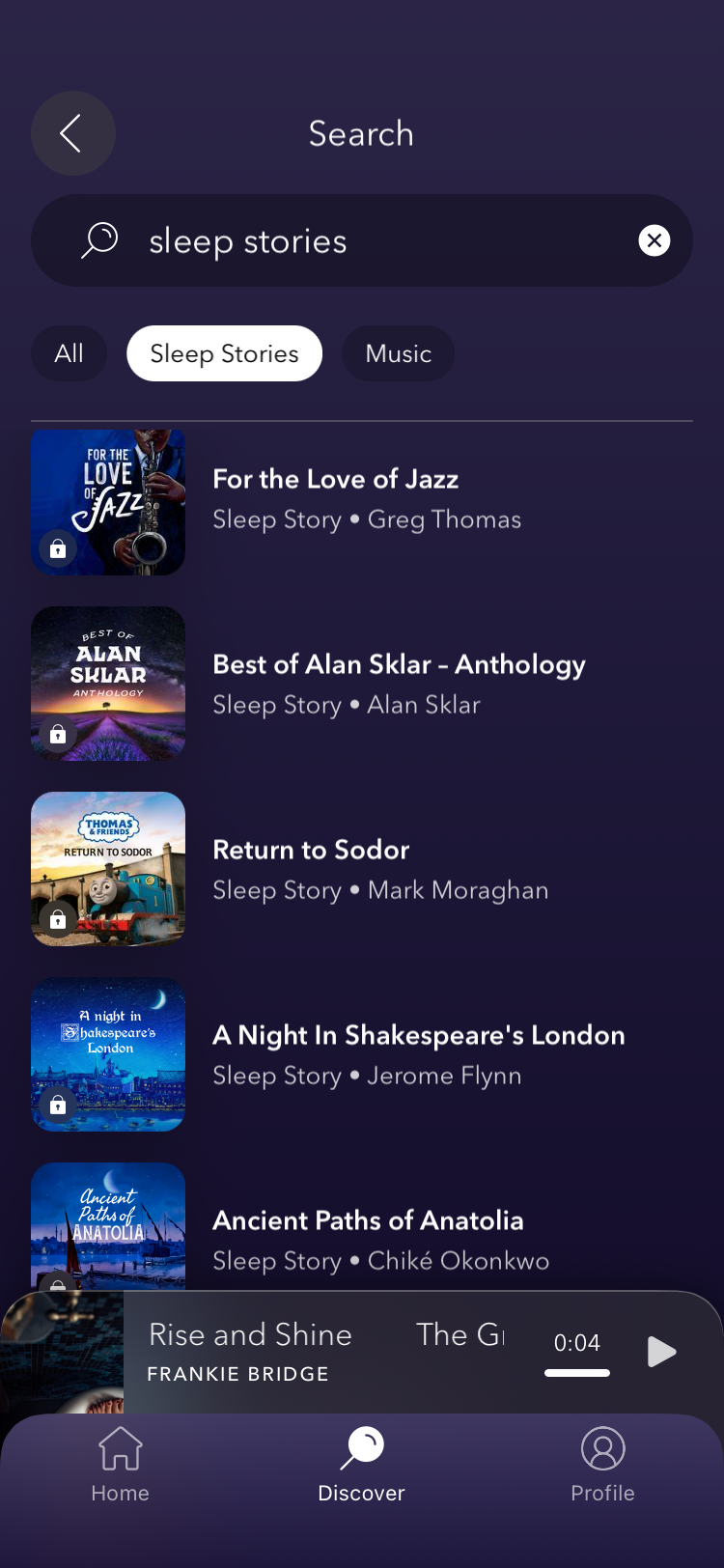Open A Night In Shakespeare's London
This screenshot has width=724, height=1568.
tap(418, 1054)
